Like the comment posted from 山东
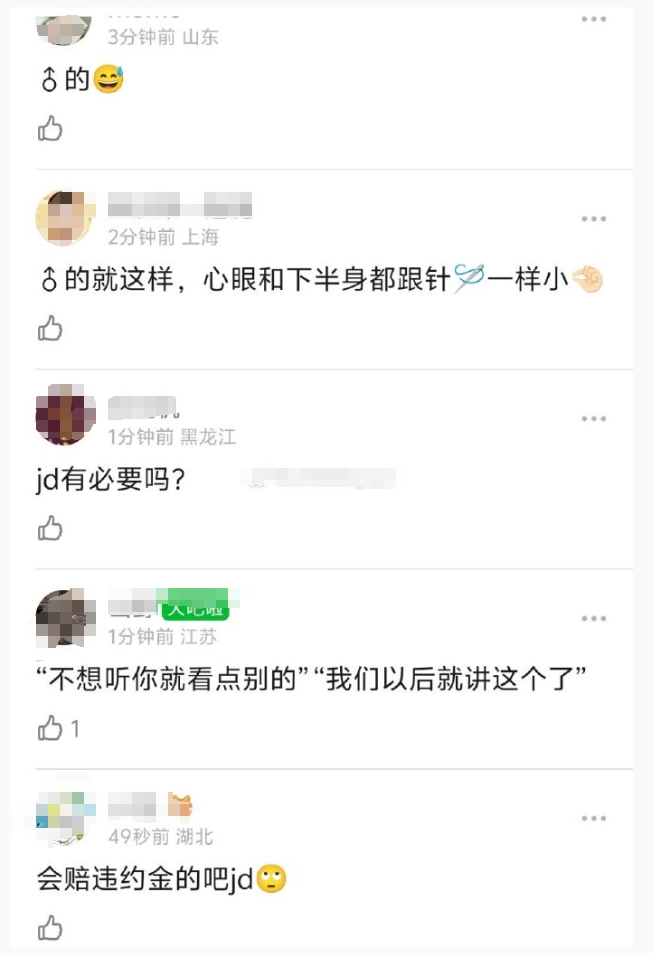 (50, 128)
